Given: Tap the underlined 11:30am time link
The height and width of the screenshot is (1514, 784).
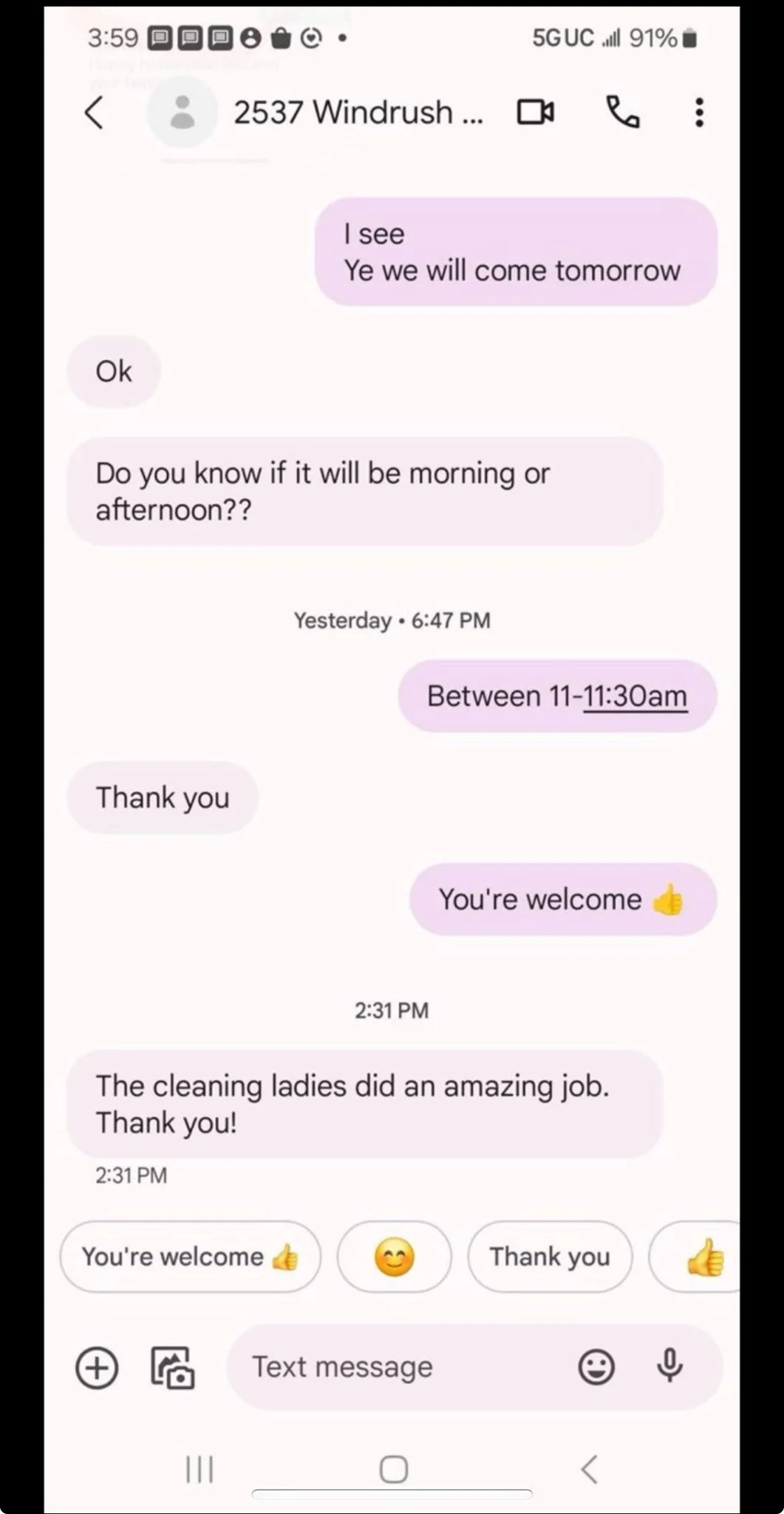Looking at the screenshot, I should 635,696.
